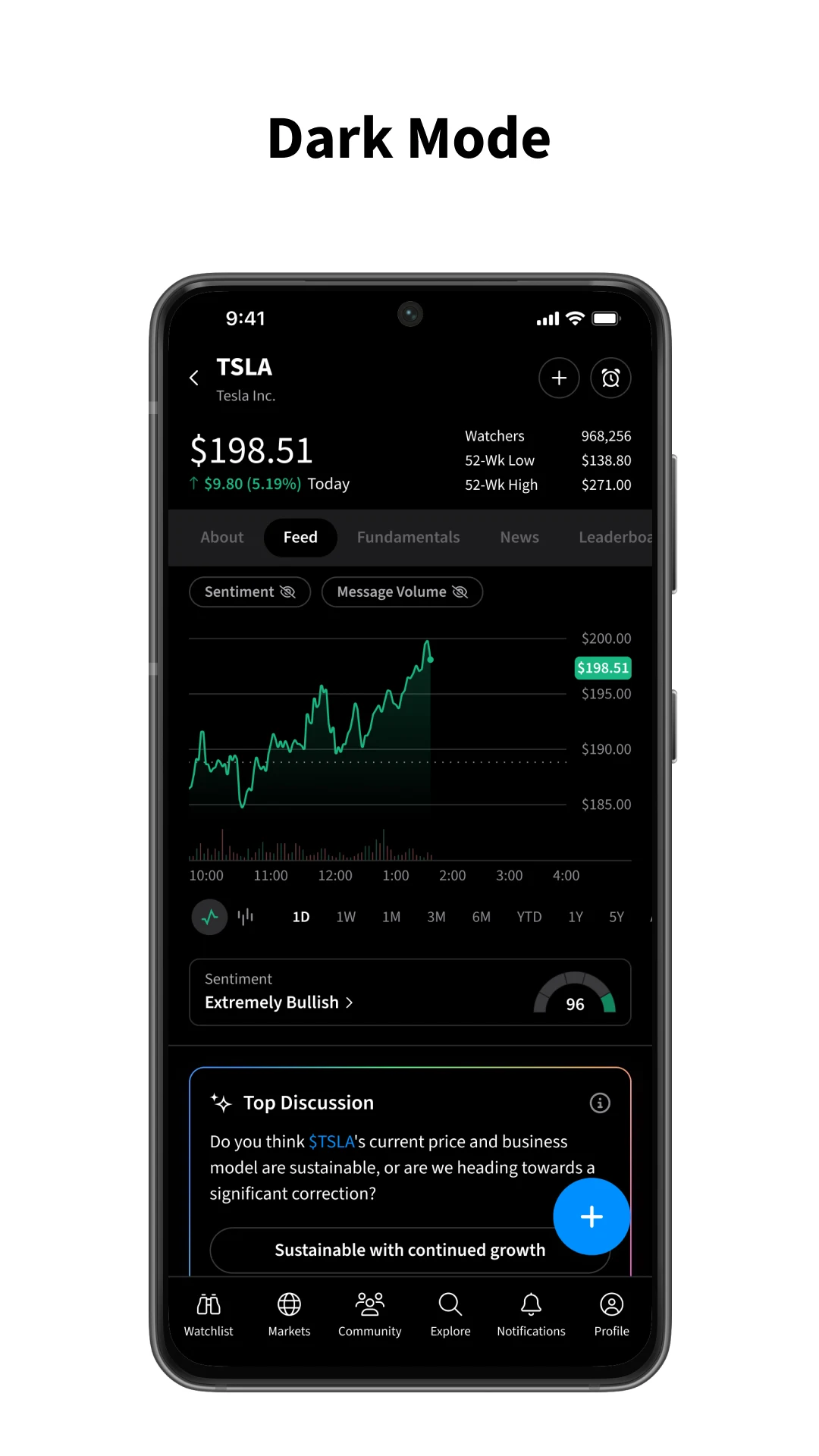
Task: Hide the Sentiment overlay on the chart
Action: click(249, 591)
